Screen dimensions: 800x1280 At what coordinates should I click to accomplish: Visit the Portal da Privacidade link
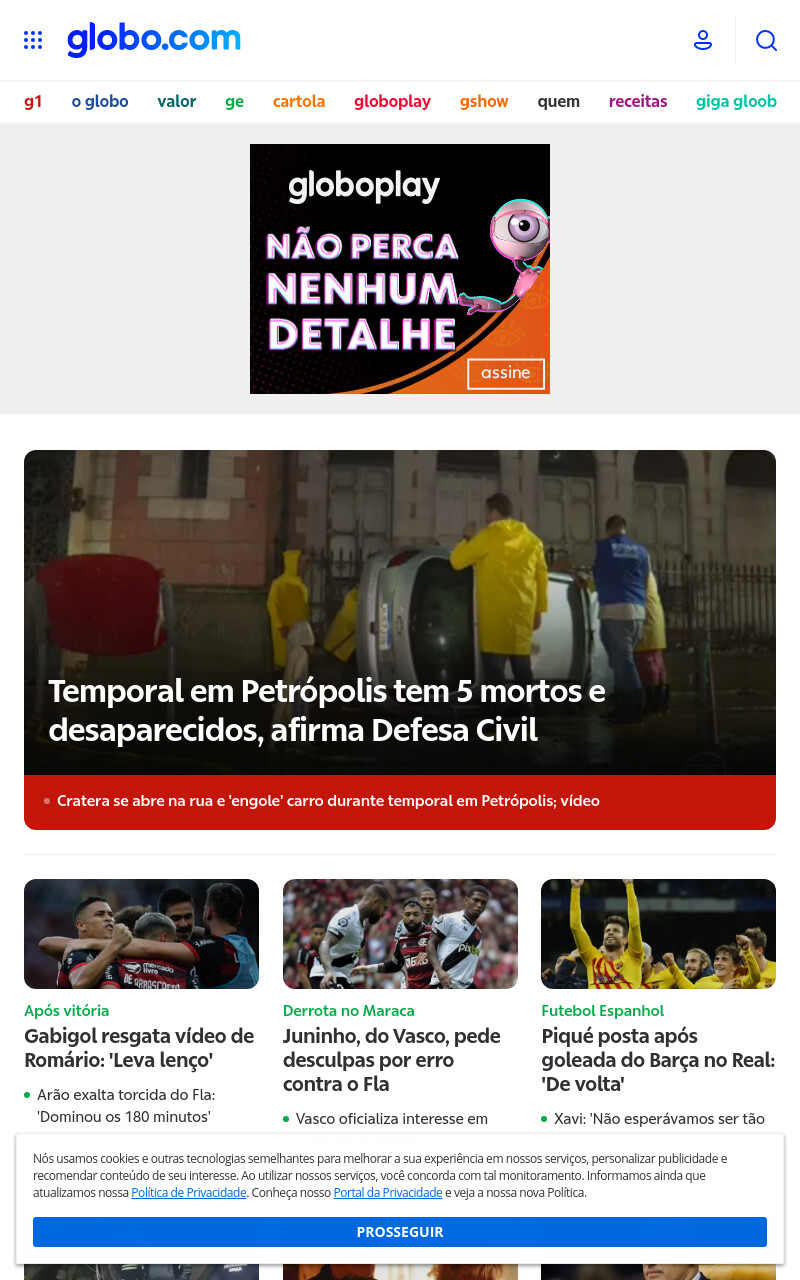tap(388, 1193)
